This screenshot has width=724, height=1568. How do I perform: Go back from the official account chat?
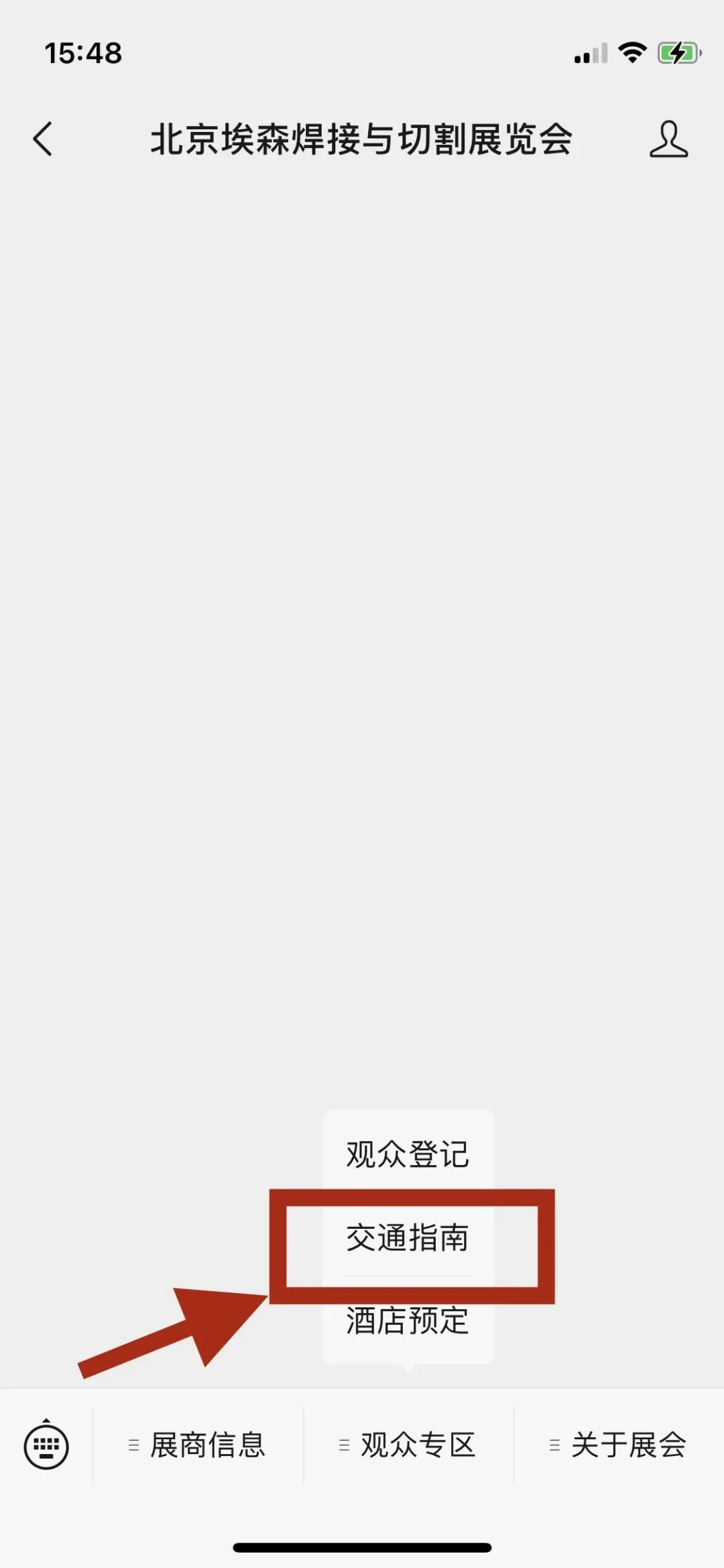43,139
